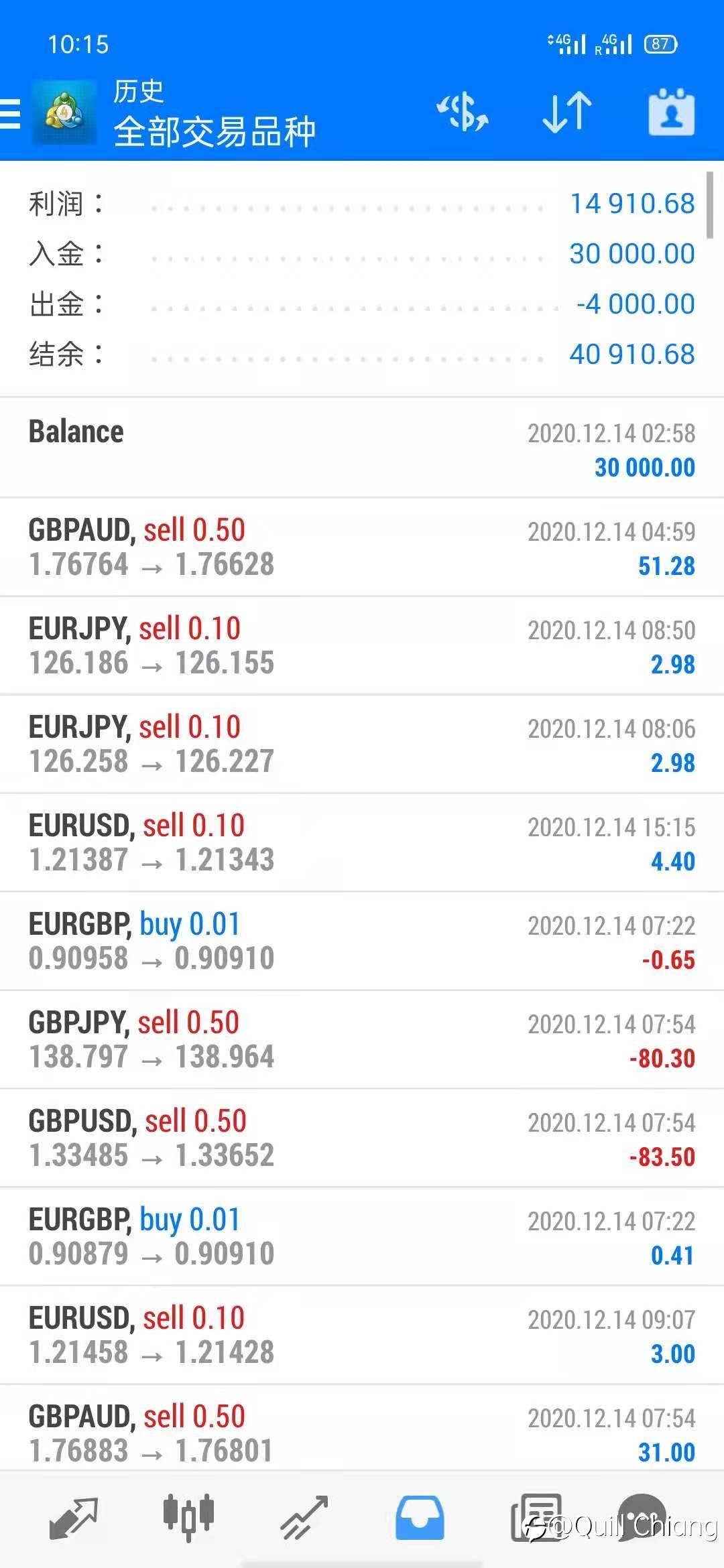Expand the GBPJPY sell 0.50 trade
Screen dimensions: 724x1568
point(362,1040)
